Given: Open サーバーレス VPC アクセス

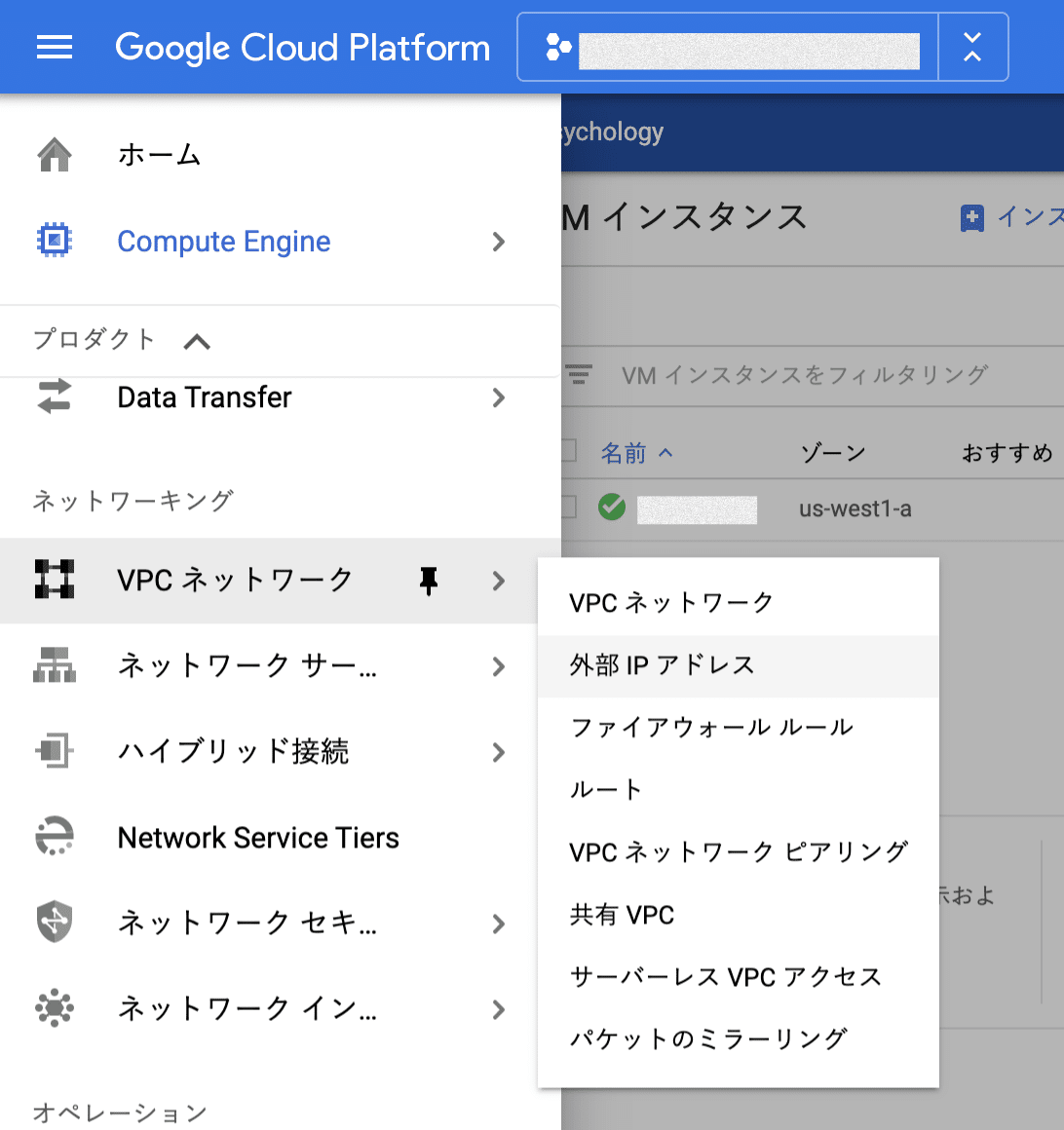Looking at the screenshot, I should [x=726, y=977].
